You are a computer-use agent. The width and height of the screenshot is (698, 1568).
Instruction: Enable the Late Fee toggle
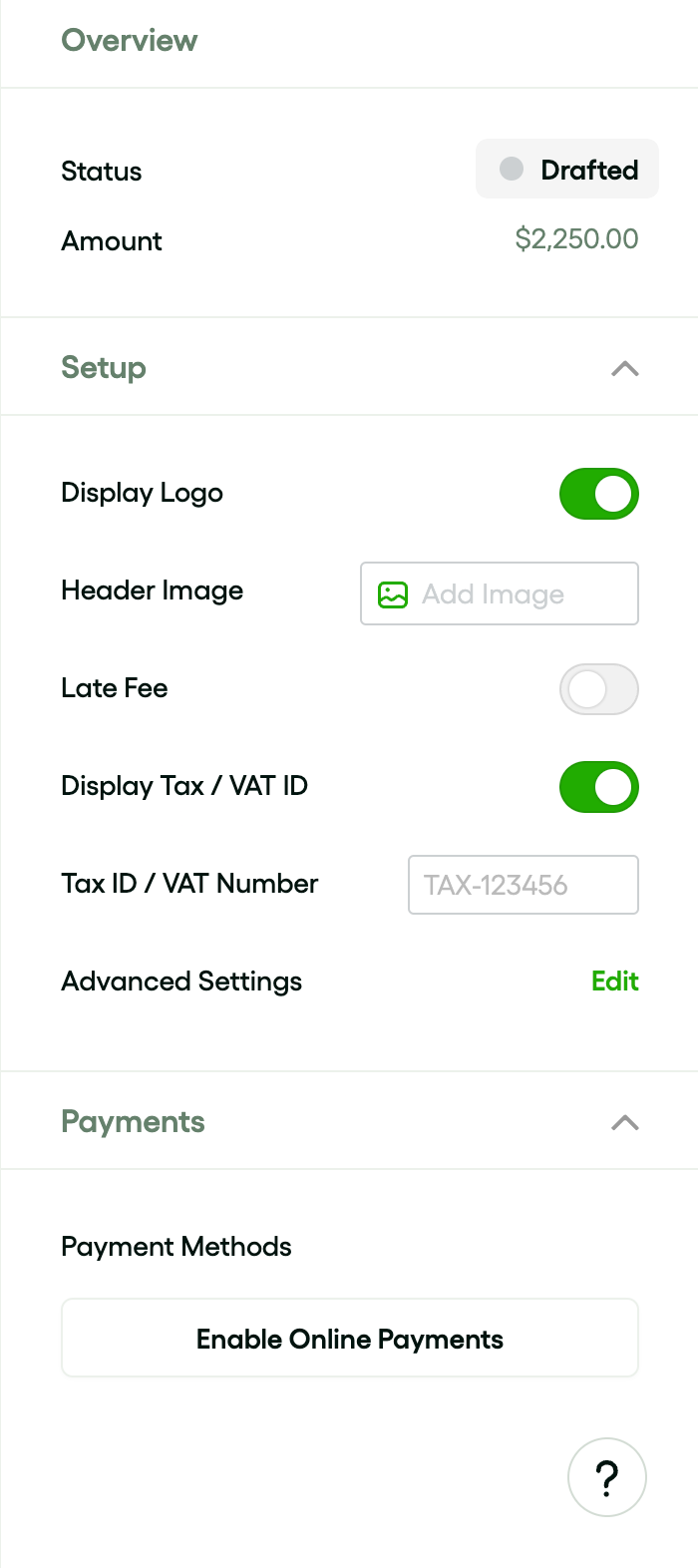(598, 689)
